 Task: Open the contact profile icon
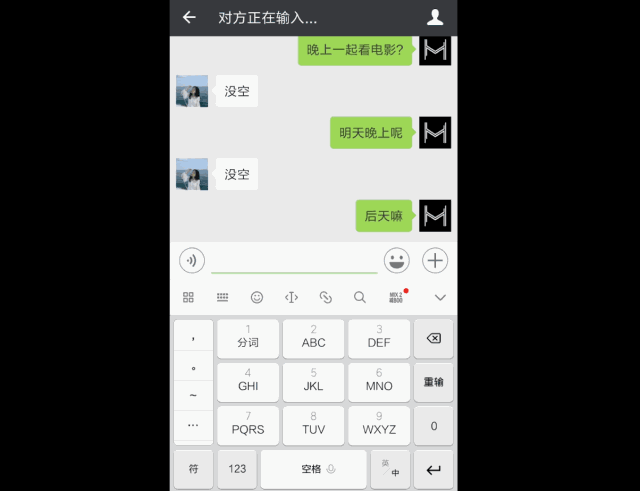435,17
